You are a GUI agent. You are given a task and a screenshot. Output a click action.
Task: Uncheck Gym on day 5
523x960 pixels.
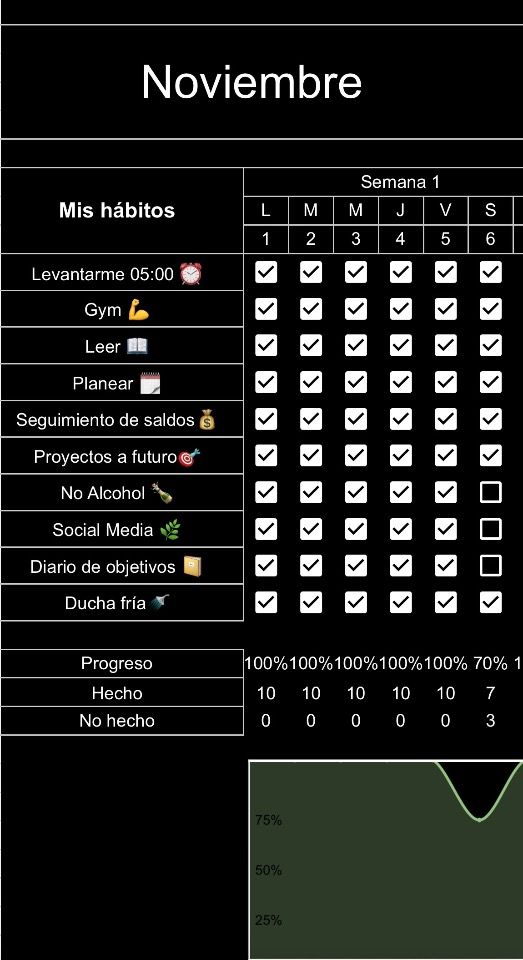click(445, 309)
